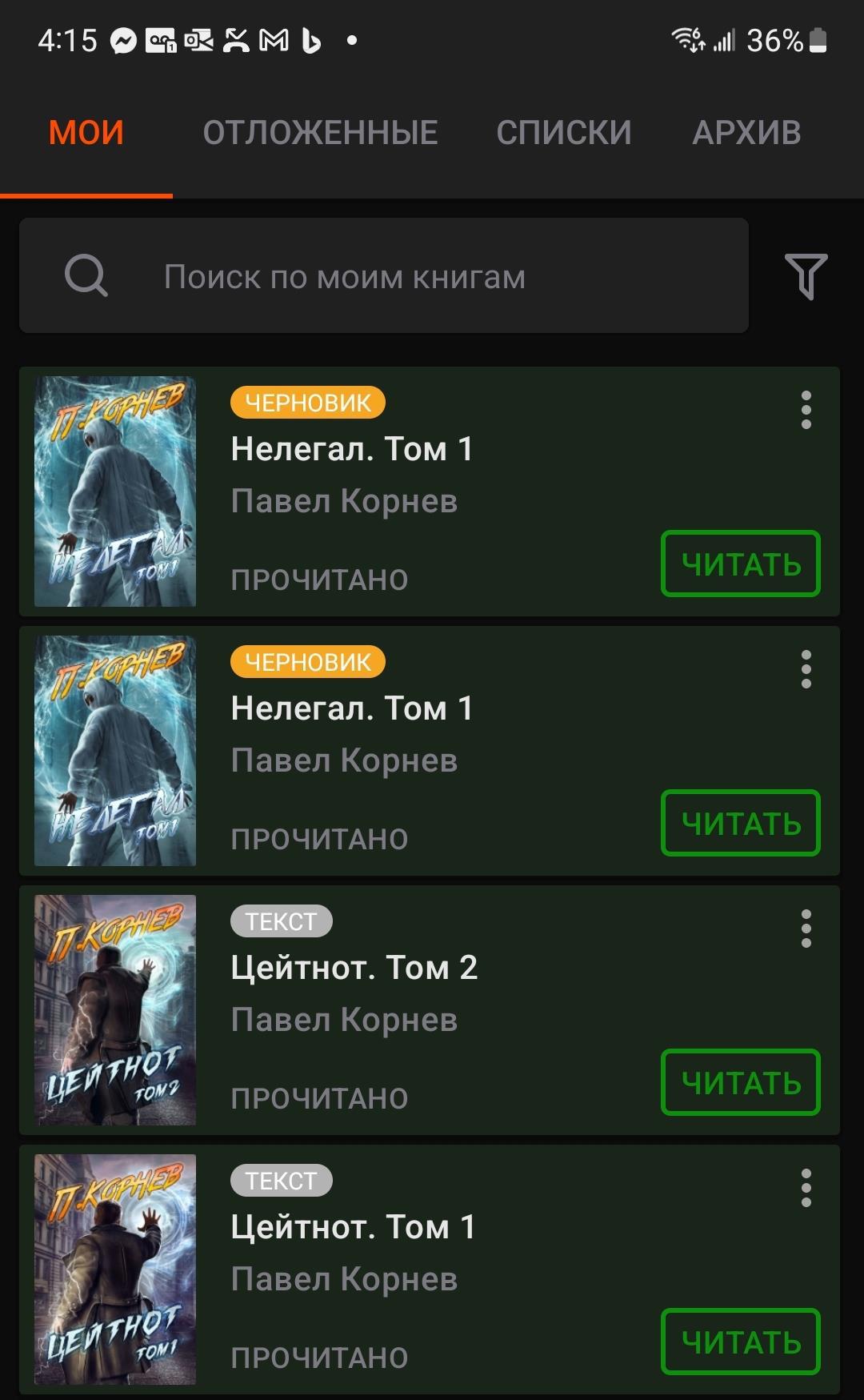Screen dimensions: 864x1400
Task: Switch to the ОТЛОЖЕННЫЕ tab
Action: coord(320,133)
